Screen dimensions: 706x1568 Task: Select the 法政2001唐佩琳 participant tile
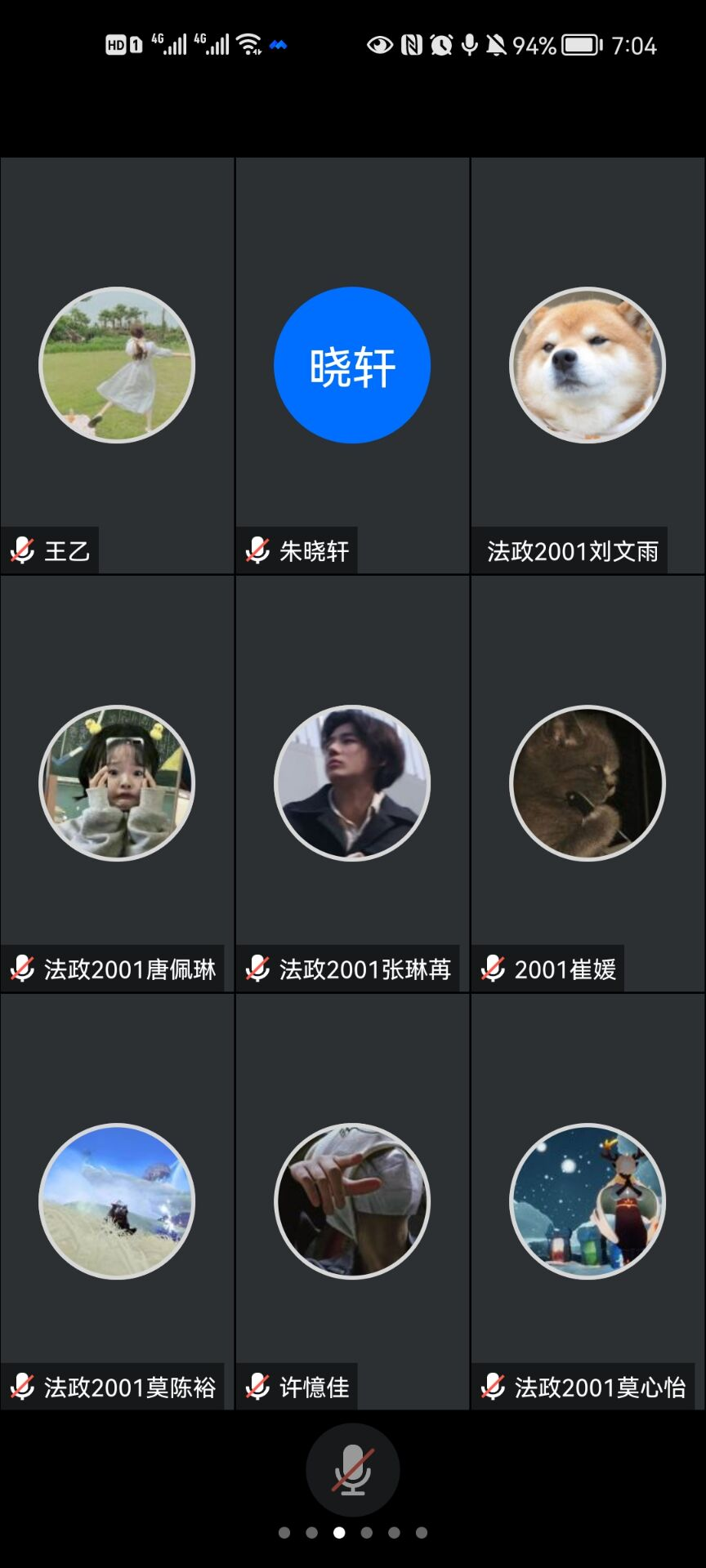coord(117,783)
